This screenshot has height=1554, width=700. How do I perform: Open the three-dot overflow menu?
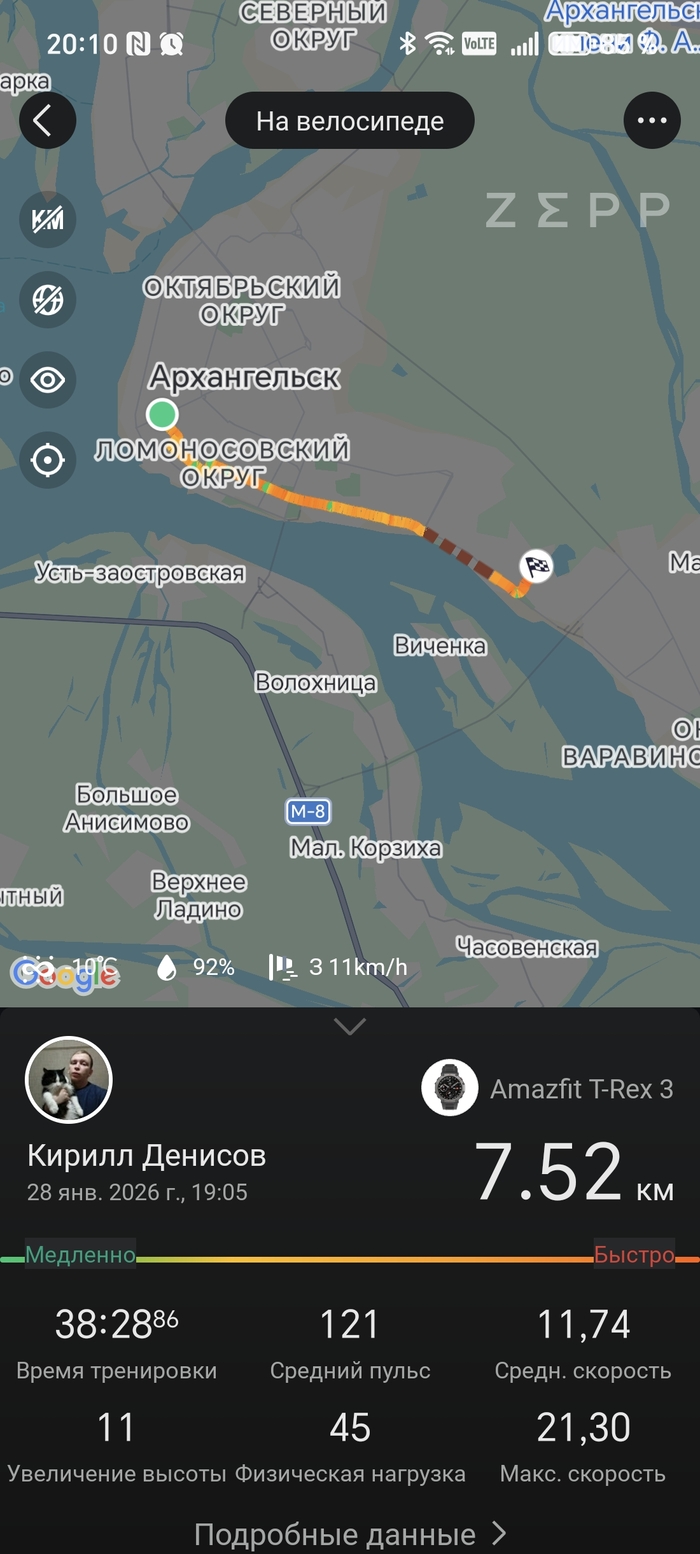click(x=652, y=121)
